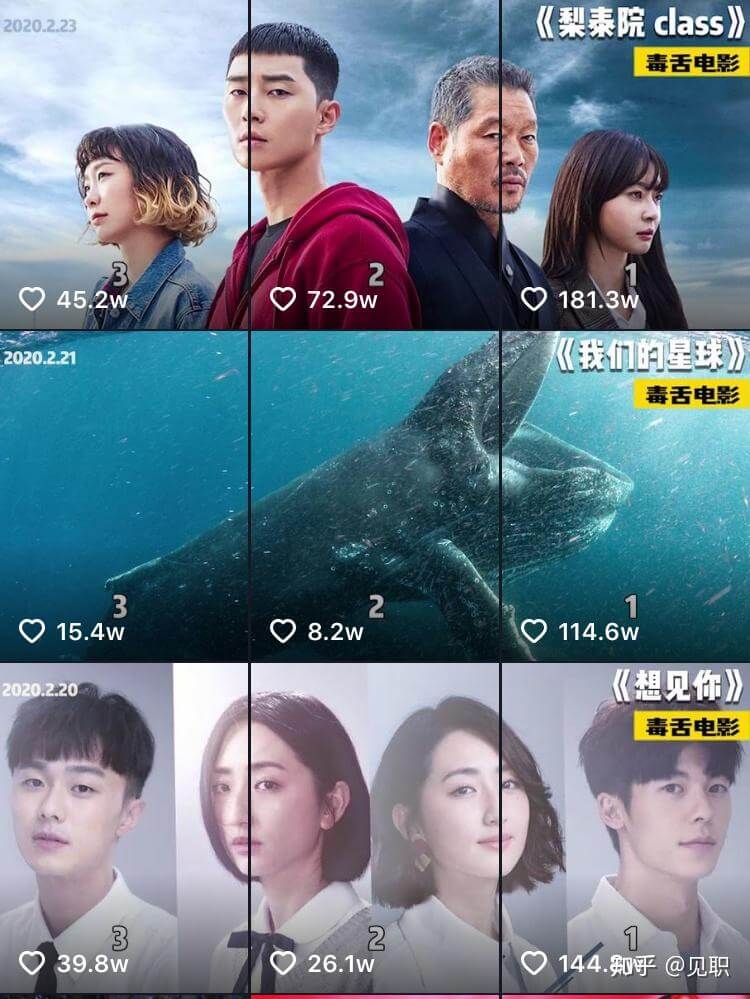The height and width of the screenshot is (999, 750).
Task: Open the video tile with 45.2w likes
Action: 124,165
